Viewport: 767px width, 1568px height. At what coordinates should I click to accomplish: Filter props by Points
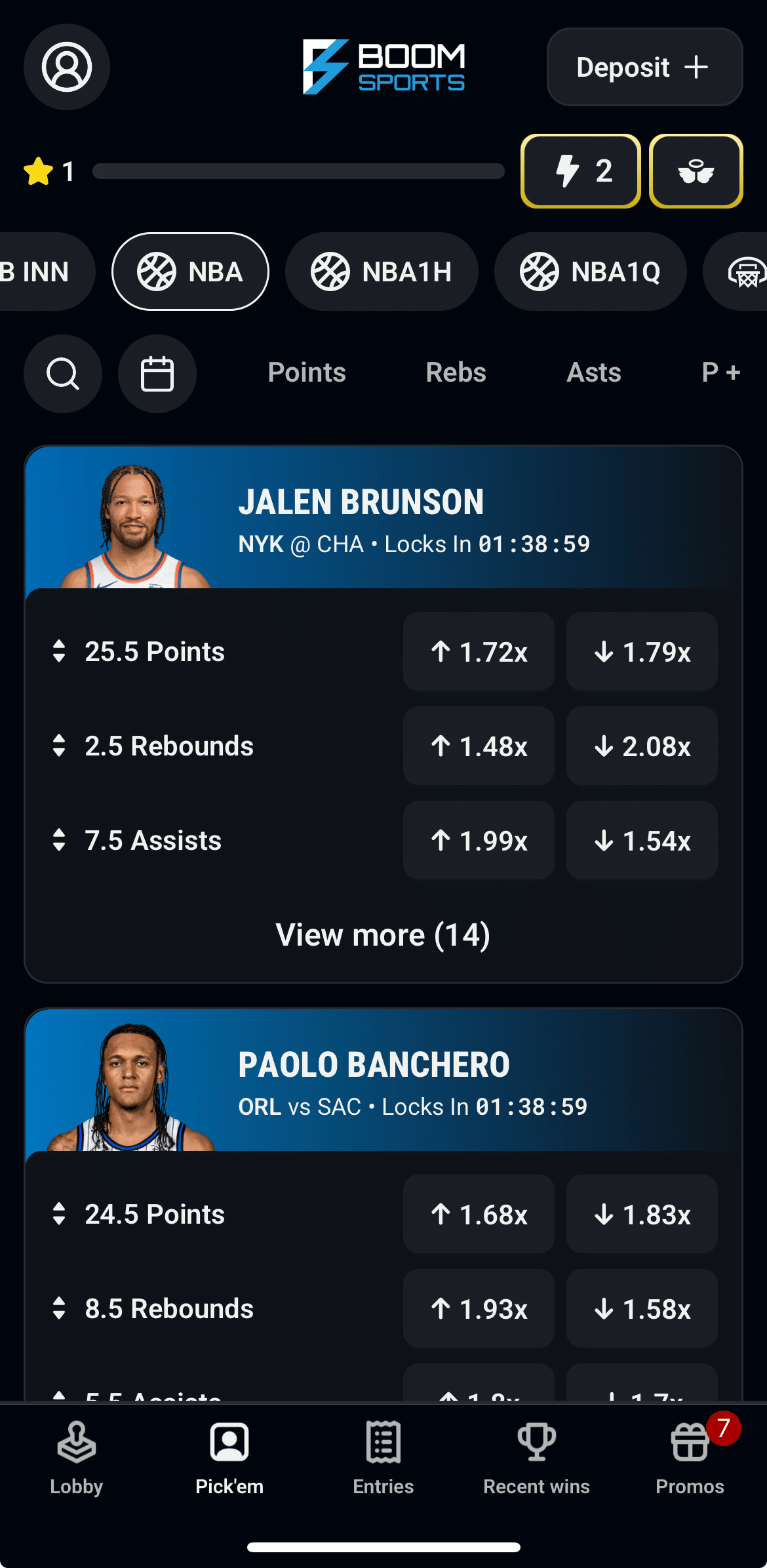(307, 372)
